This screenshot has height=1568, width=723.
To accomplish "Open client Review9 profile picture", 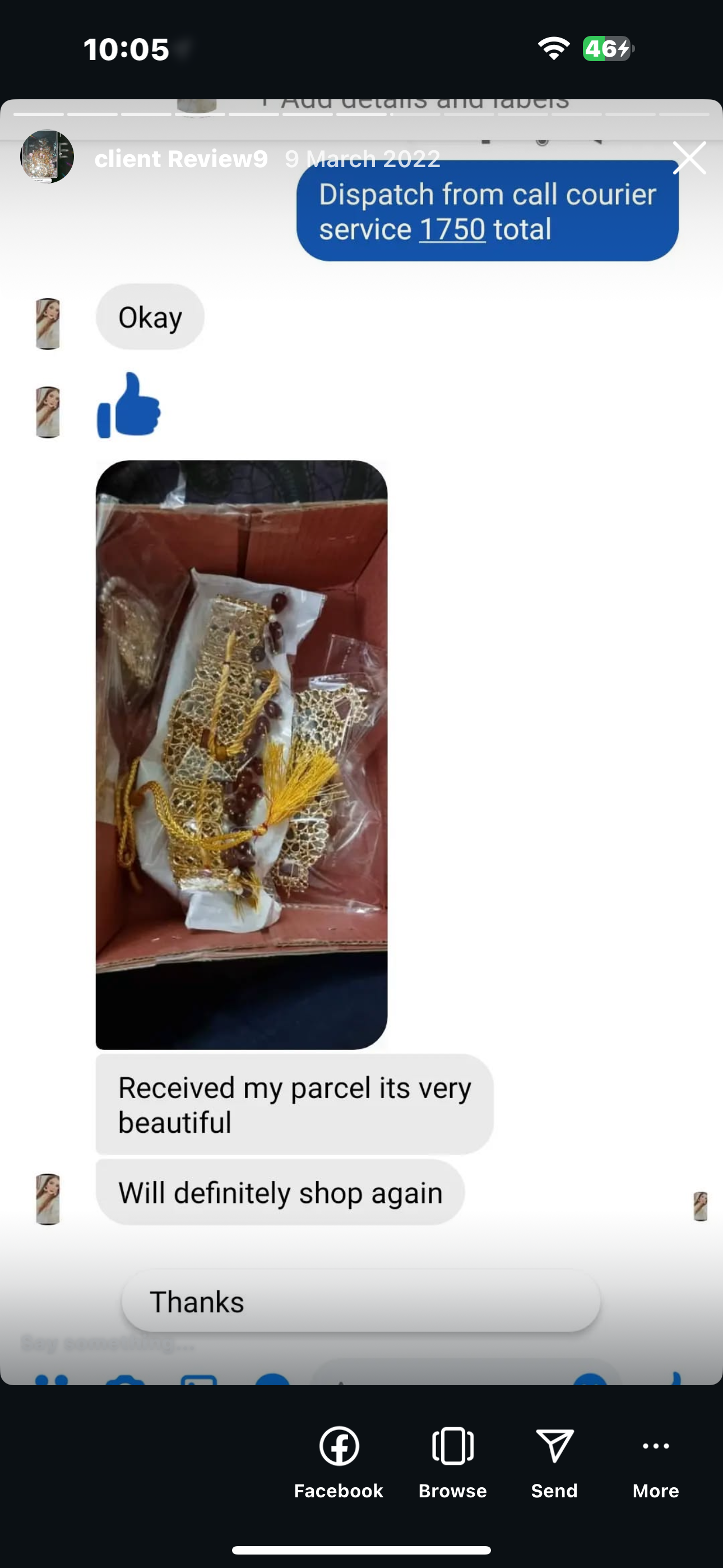I will 48,157.
